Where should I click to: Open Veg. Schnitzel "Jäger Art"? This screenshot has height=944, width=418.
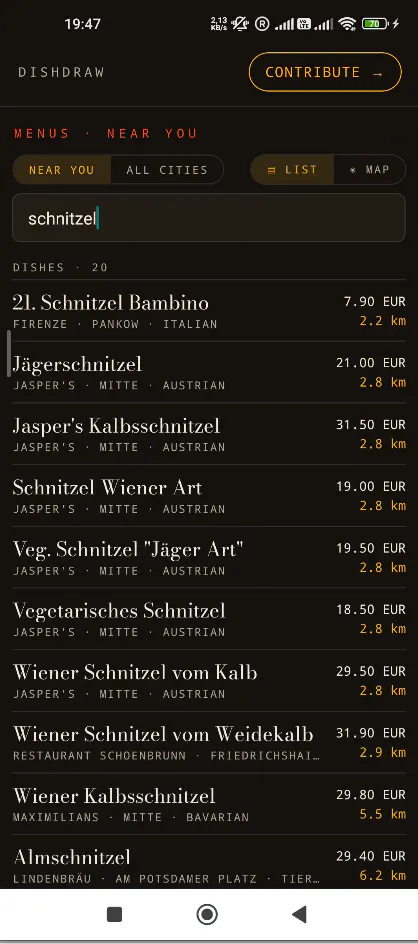click(x=209, y=557)
